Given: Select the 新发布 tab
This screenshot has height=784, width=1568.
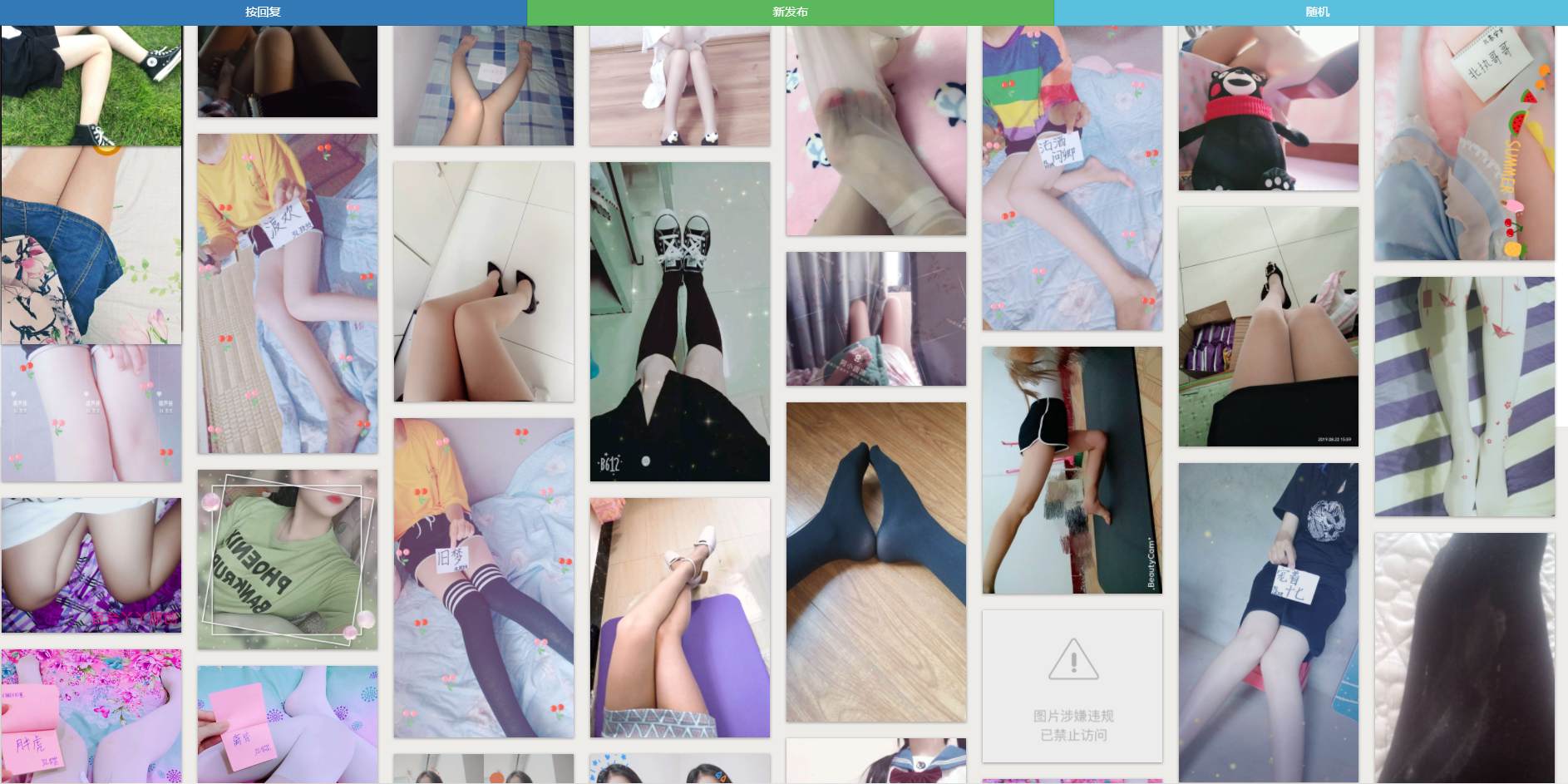Looking at the screenshot, I should tap(790, 12).
